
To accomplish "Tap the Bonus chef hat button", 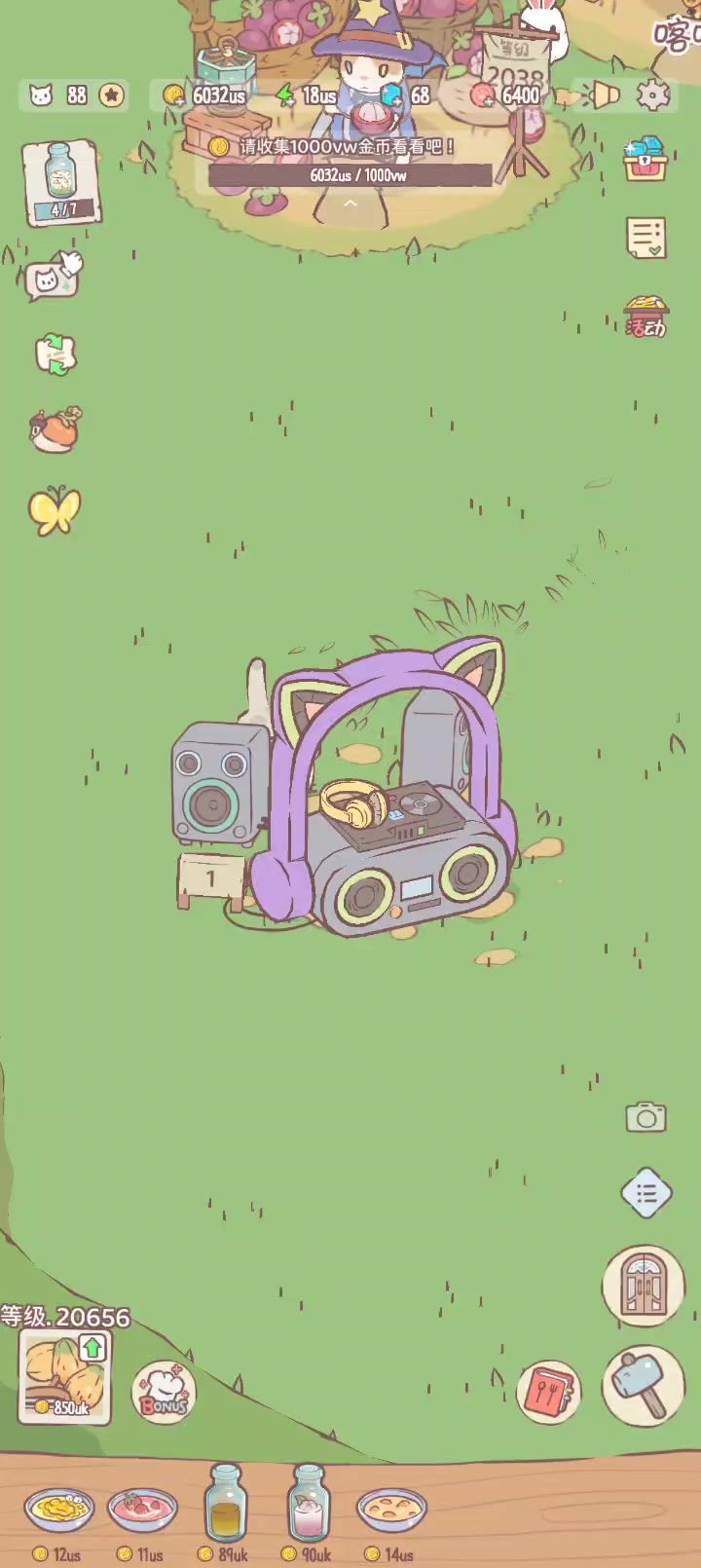I will [x=164, y=1393].
